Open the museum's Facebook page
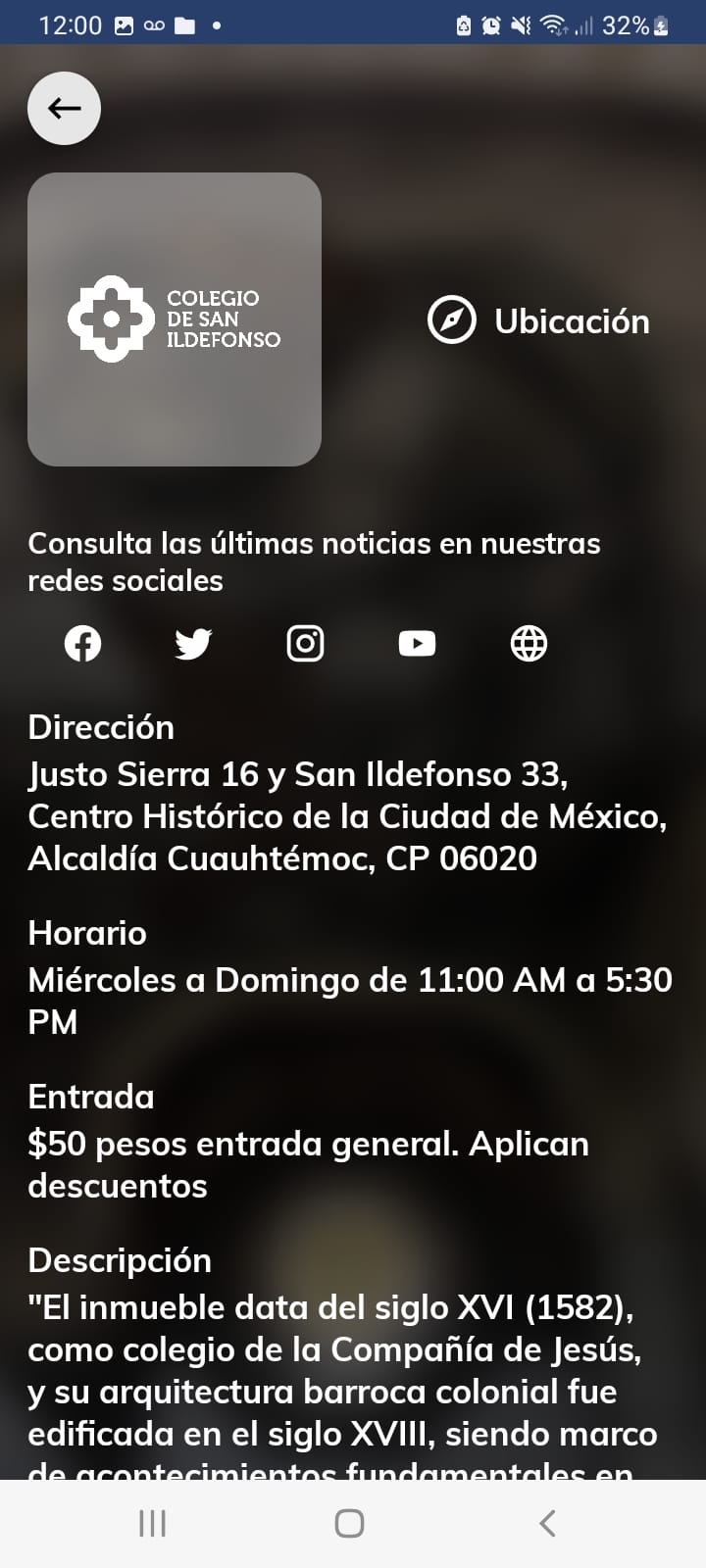Viewport: 706px width, 1568px height. pyautogui.click(x=82, y=644)
